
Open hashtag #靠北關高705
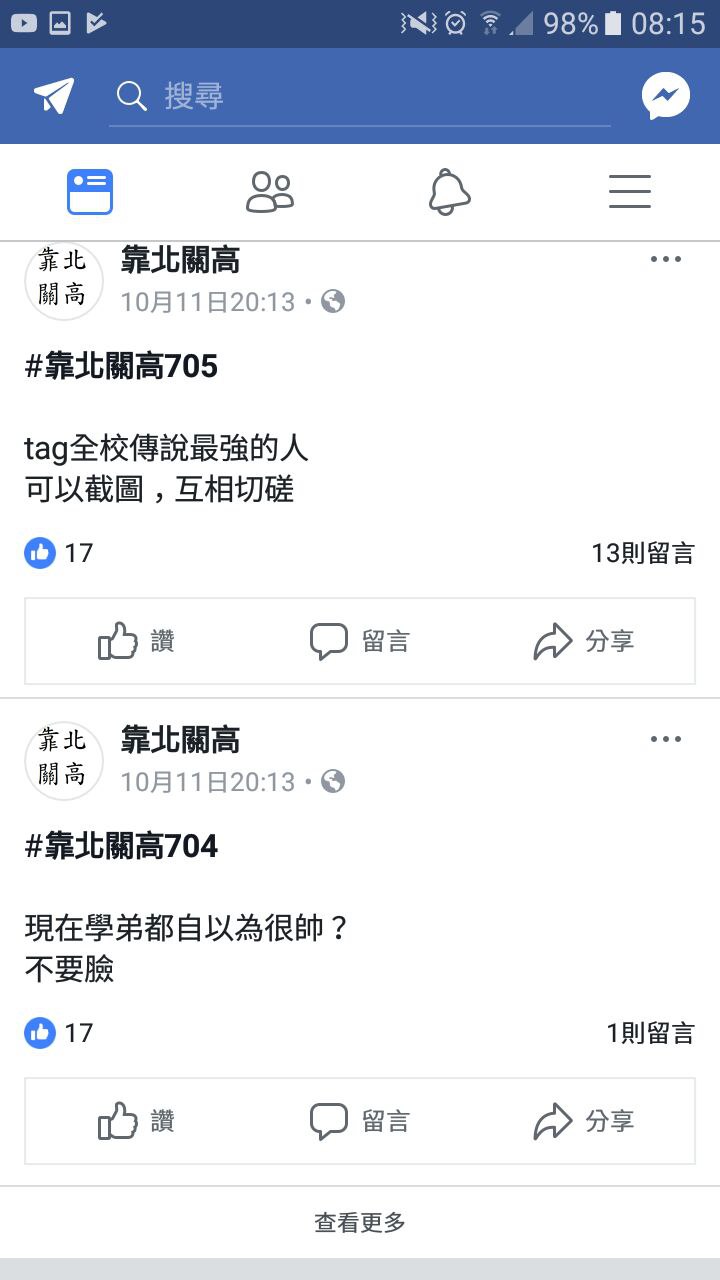pyautogui.click(x=121, y=367)
